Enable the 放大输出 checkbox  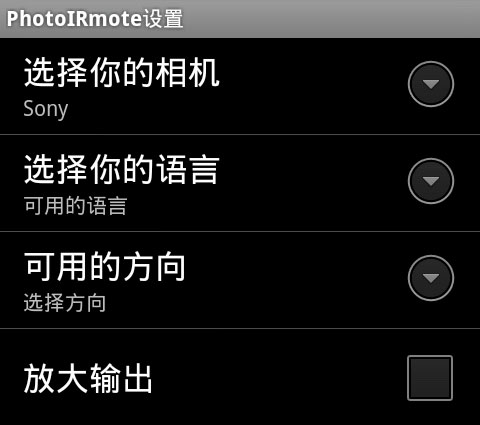pos(430,378)
